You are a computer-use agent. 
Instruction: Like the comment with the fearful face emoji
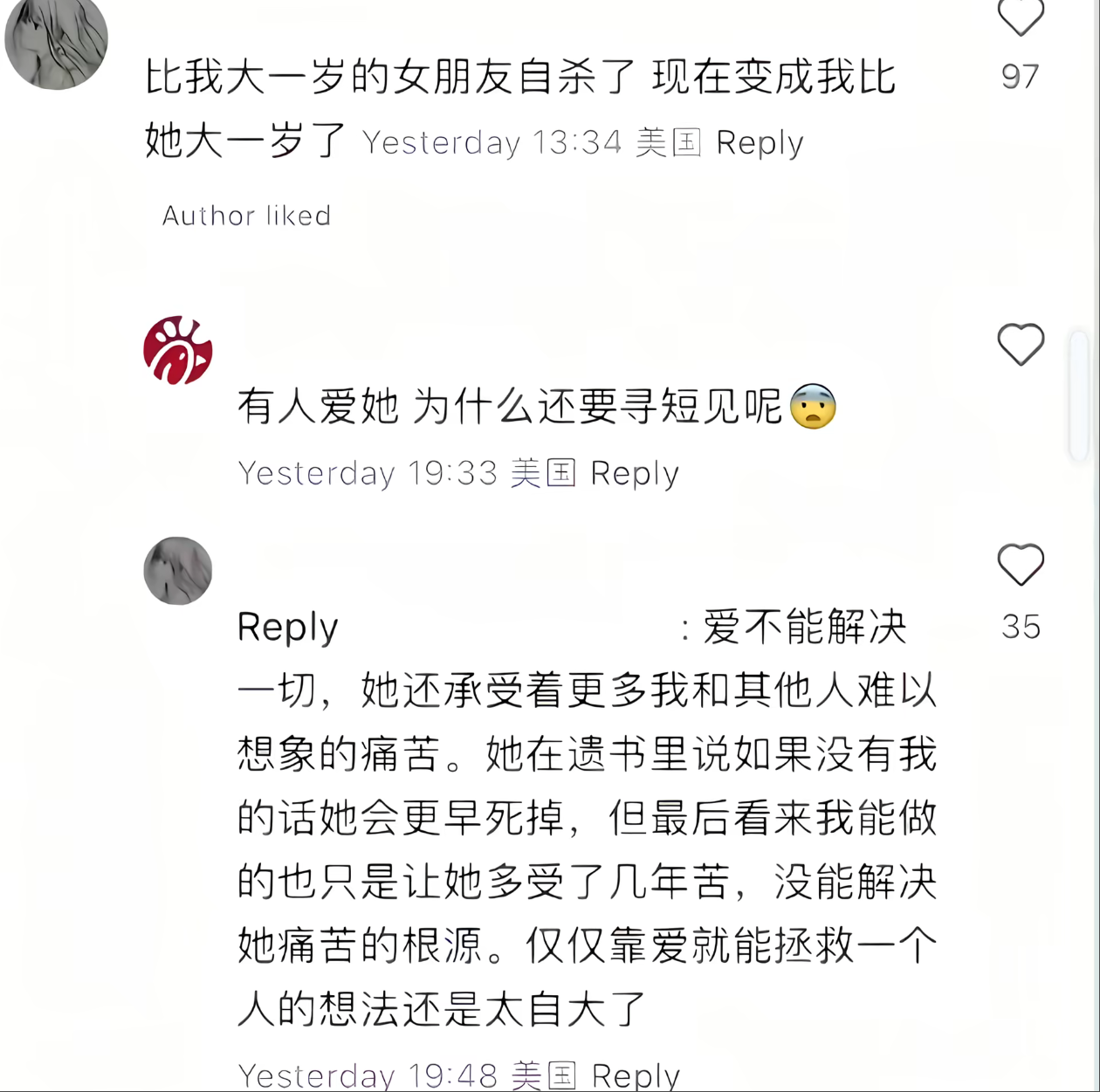[x=1020, y=344]
